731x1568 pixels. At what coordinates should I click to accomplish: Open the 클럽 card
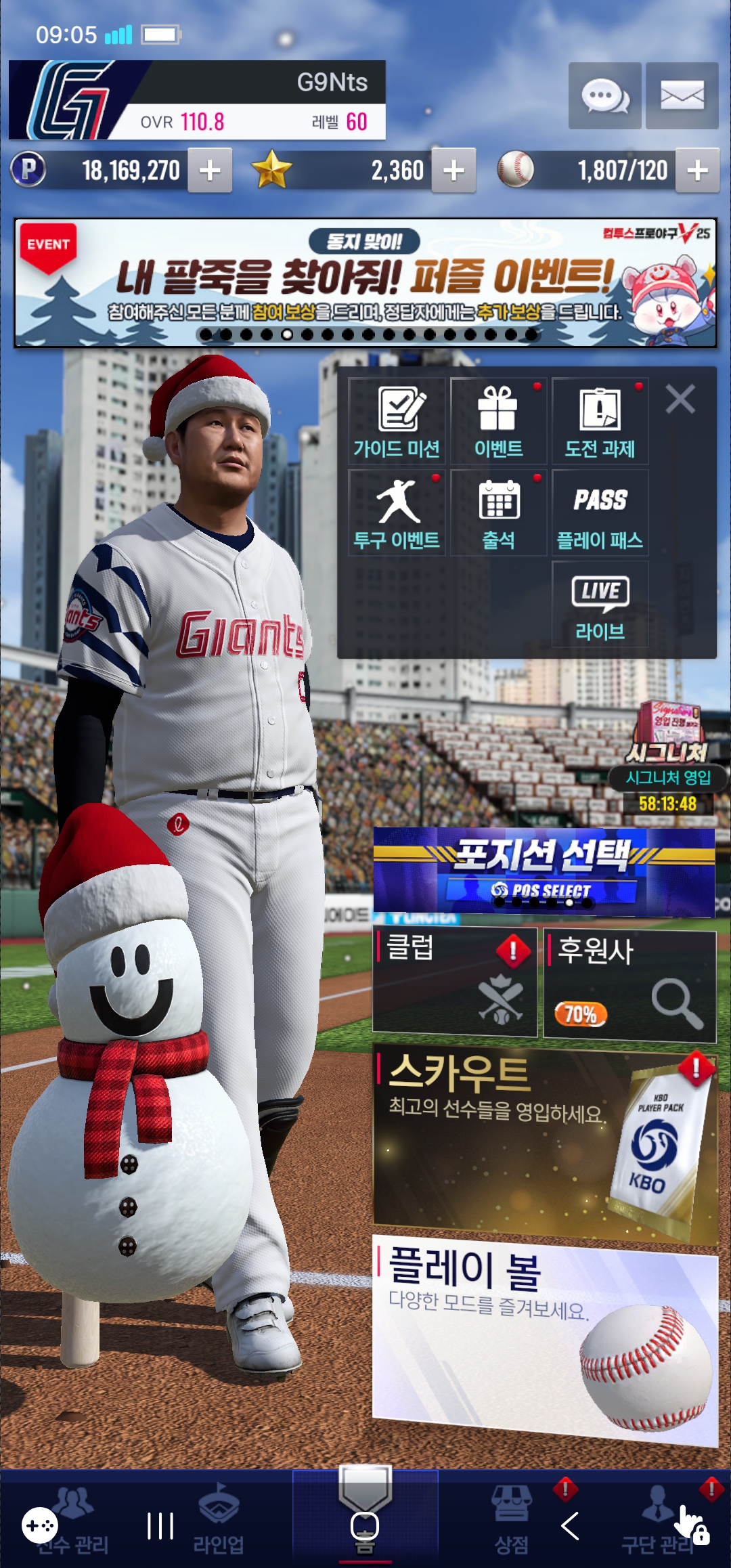point(454,983)
